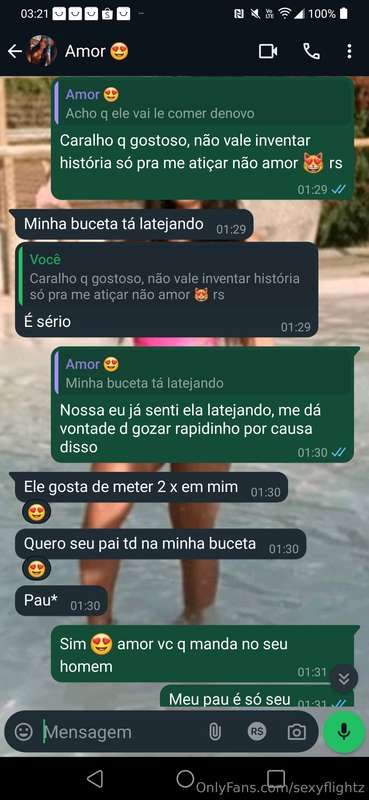Start a voice call
The image size is (369, 800).
pyautogui.click(x=311, y=51)
